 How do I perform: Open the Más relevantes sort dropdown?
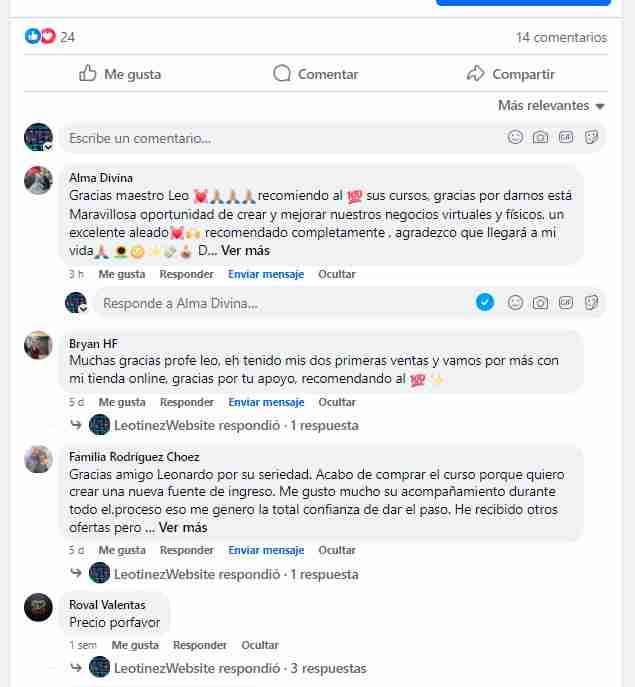[551, 106]
